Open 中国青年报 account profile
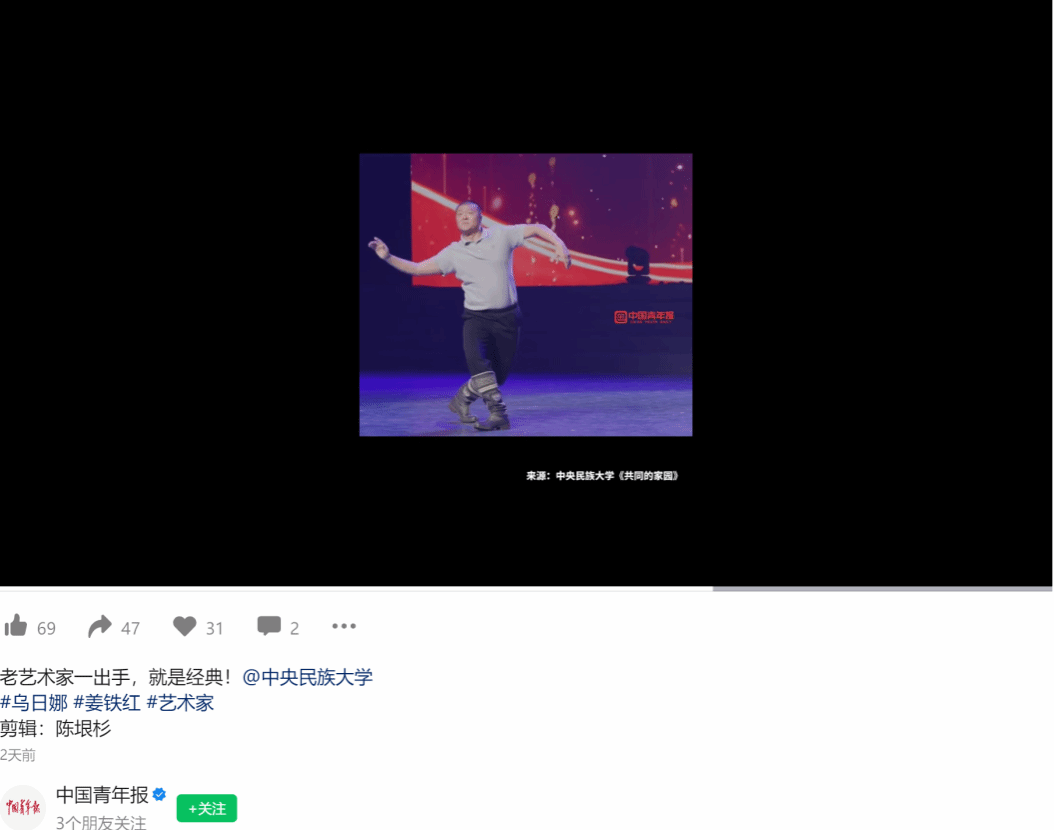 point(102,795)
